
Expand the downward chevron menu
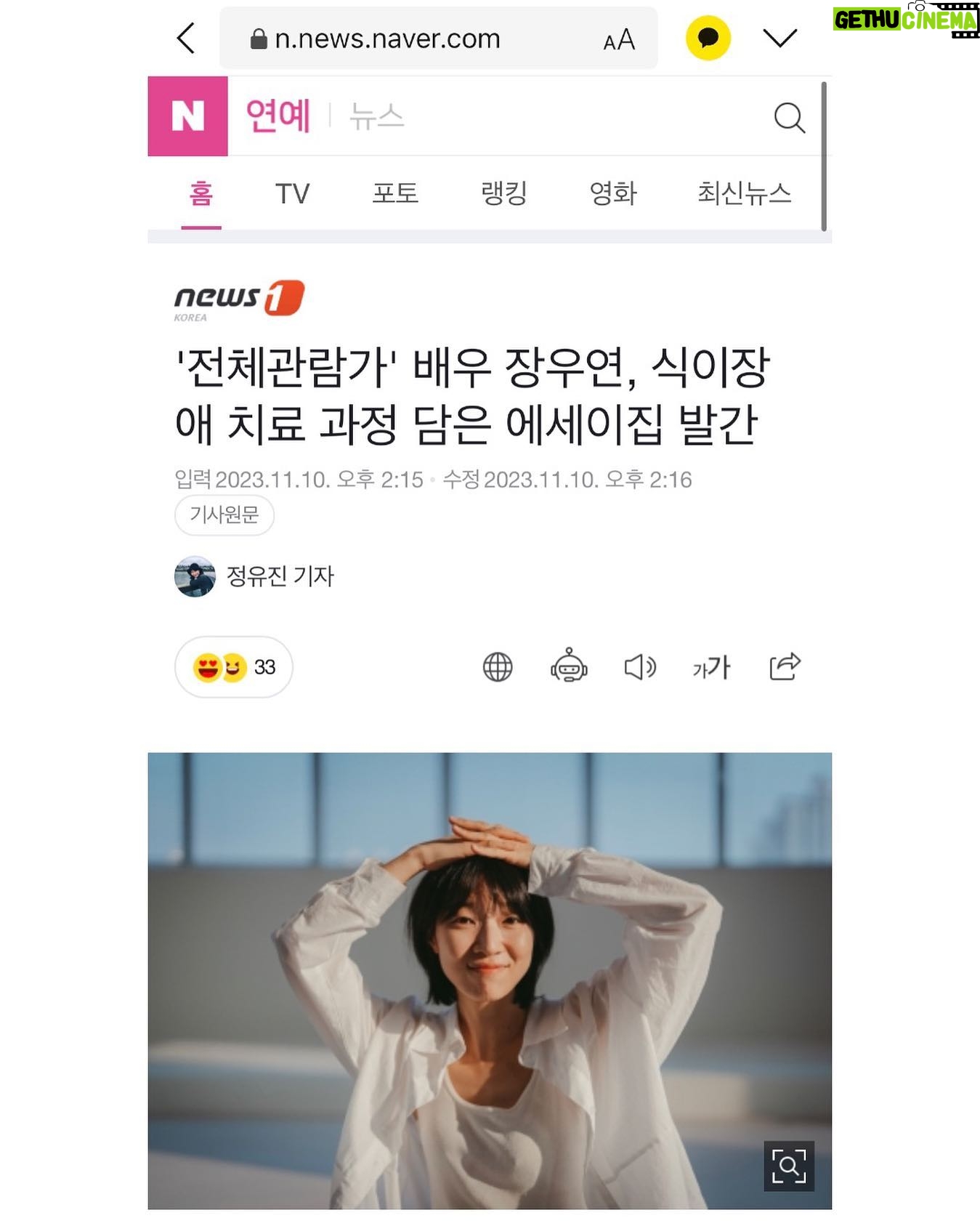tap(780, 38)
